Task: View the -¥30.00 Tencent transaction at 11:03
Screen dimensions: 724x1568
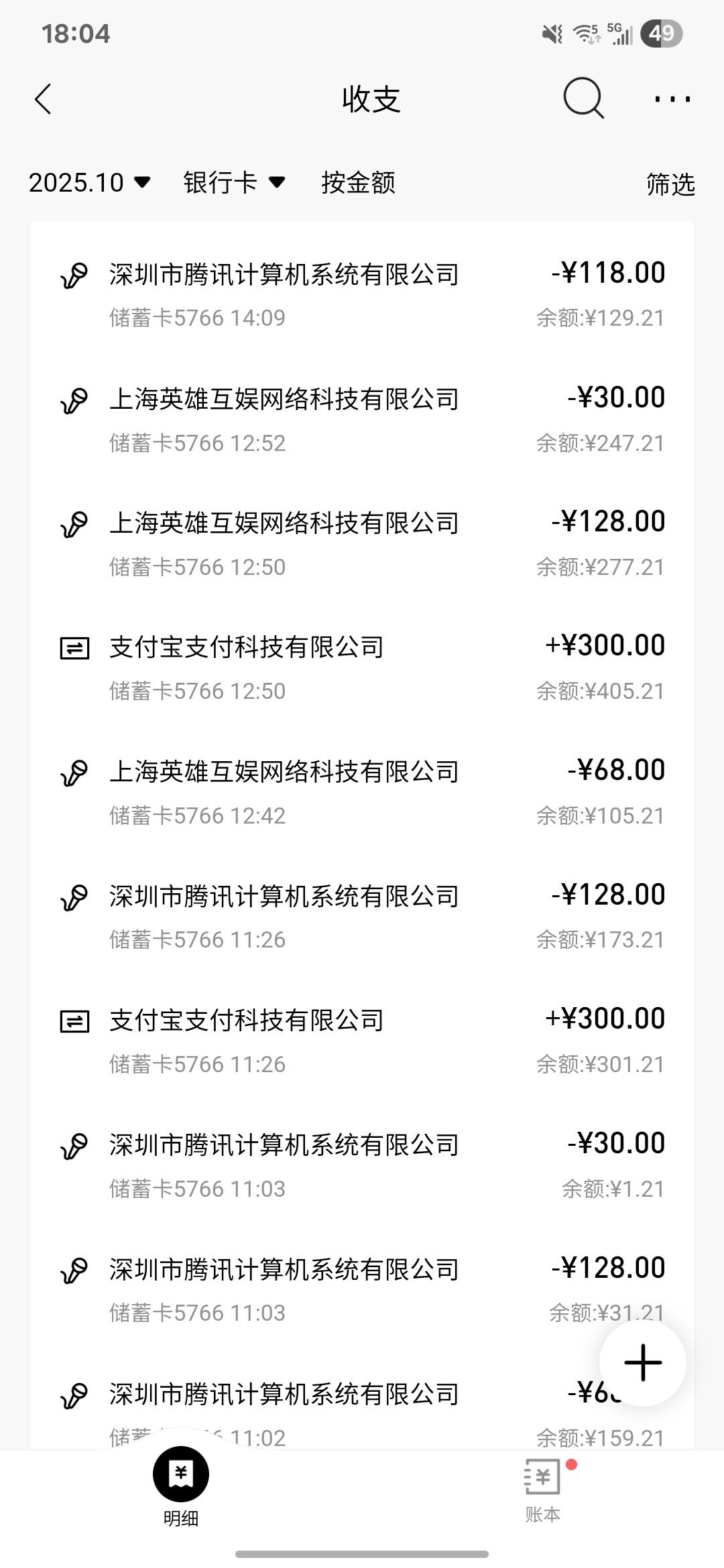Action: [x=362, y=1165]
